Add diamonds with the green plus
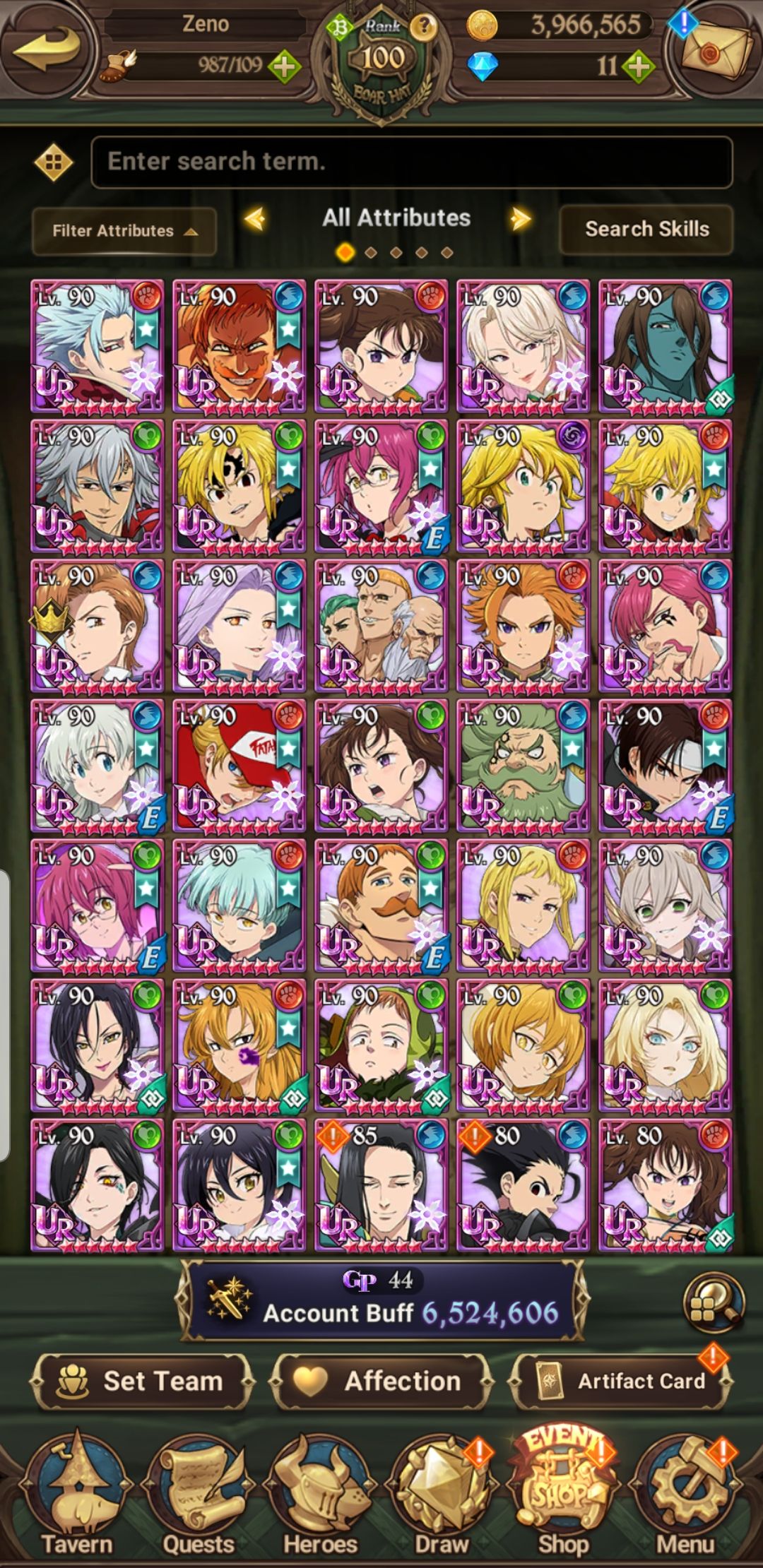The width and height of the screenshot is (763, 1568). click(x=638, y=66)
